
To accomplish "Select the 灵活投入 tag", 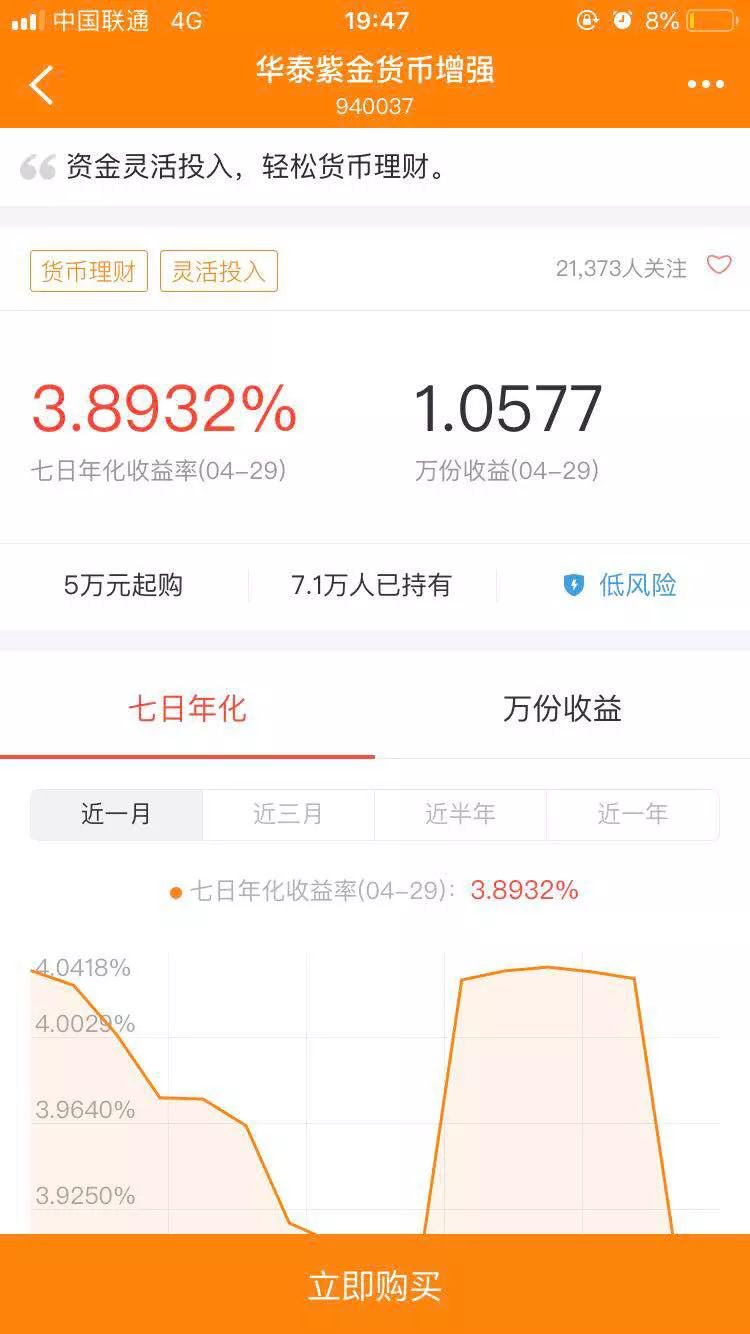I will click(x=218, y=270).
